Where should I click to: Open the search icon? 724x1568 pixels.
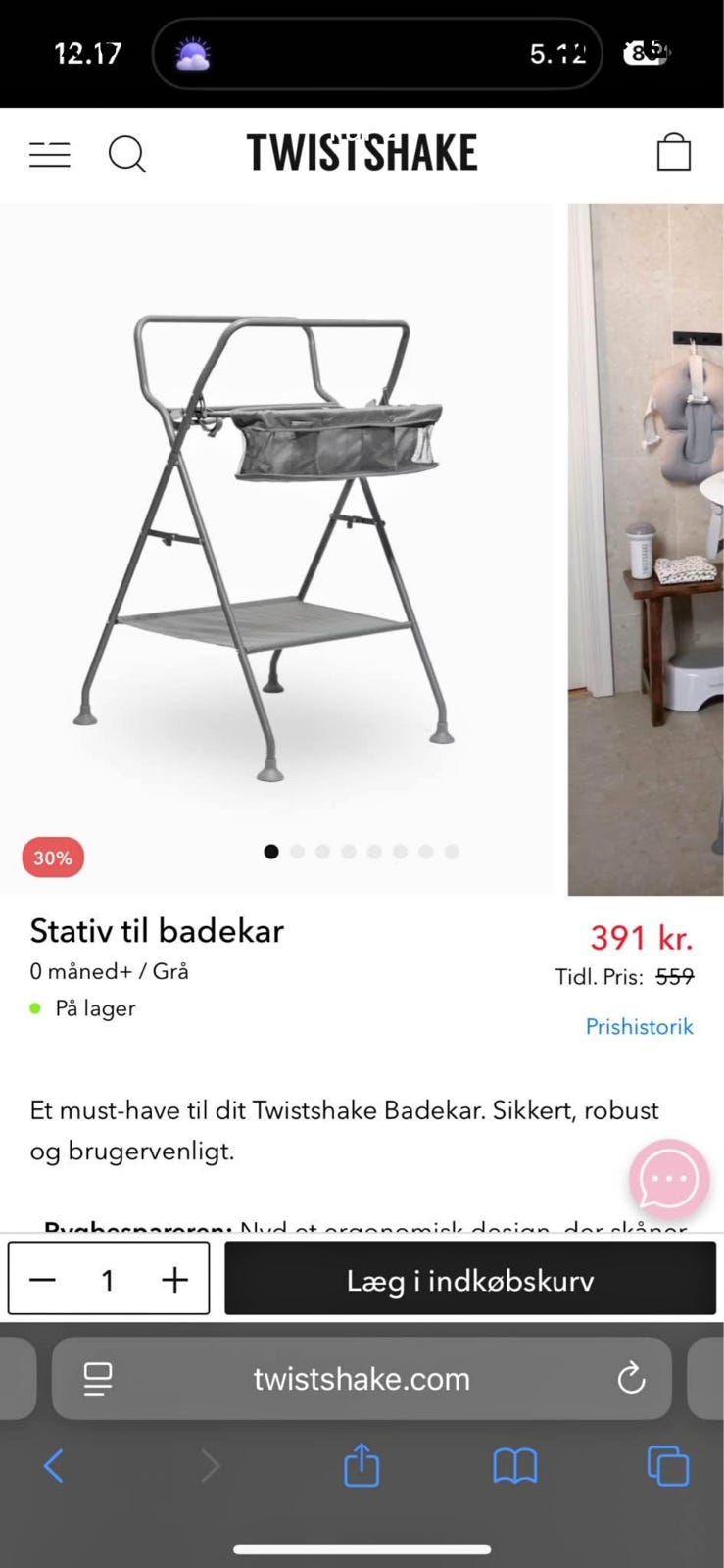click(x=126, y=154)
